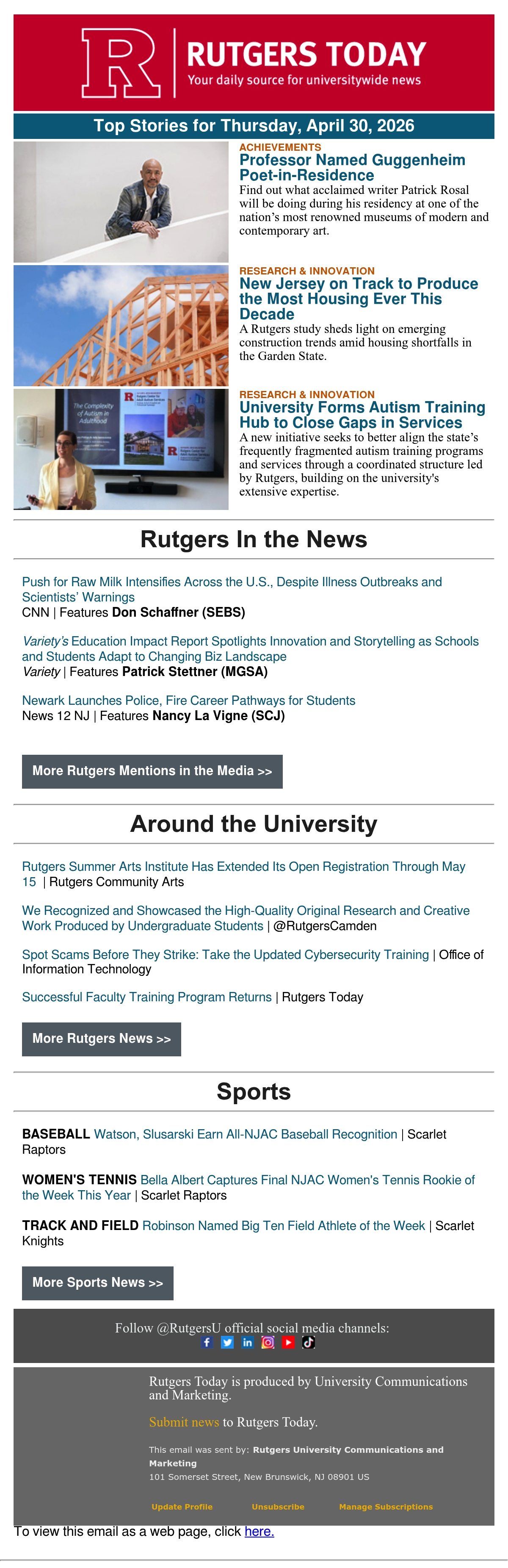
Task: Open the cybersecurity training scams link
Action: (225, 954)
